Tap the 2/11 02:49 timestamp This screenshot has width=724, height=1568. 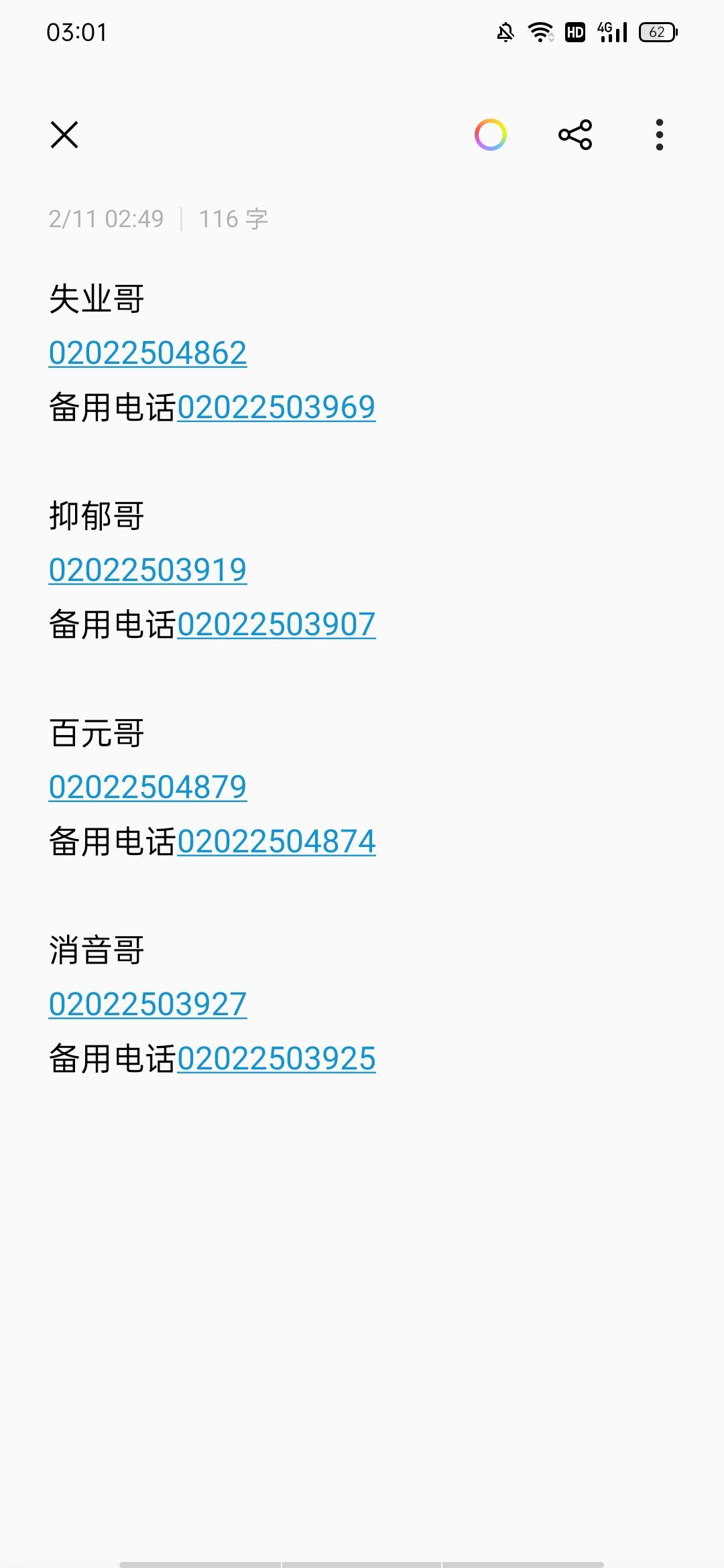pos(106,218)
